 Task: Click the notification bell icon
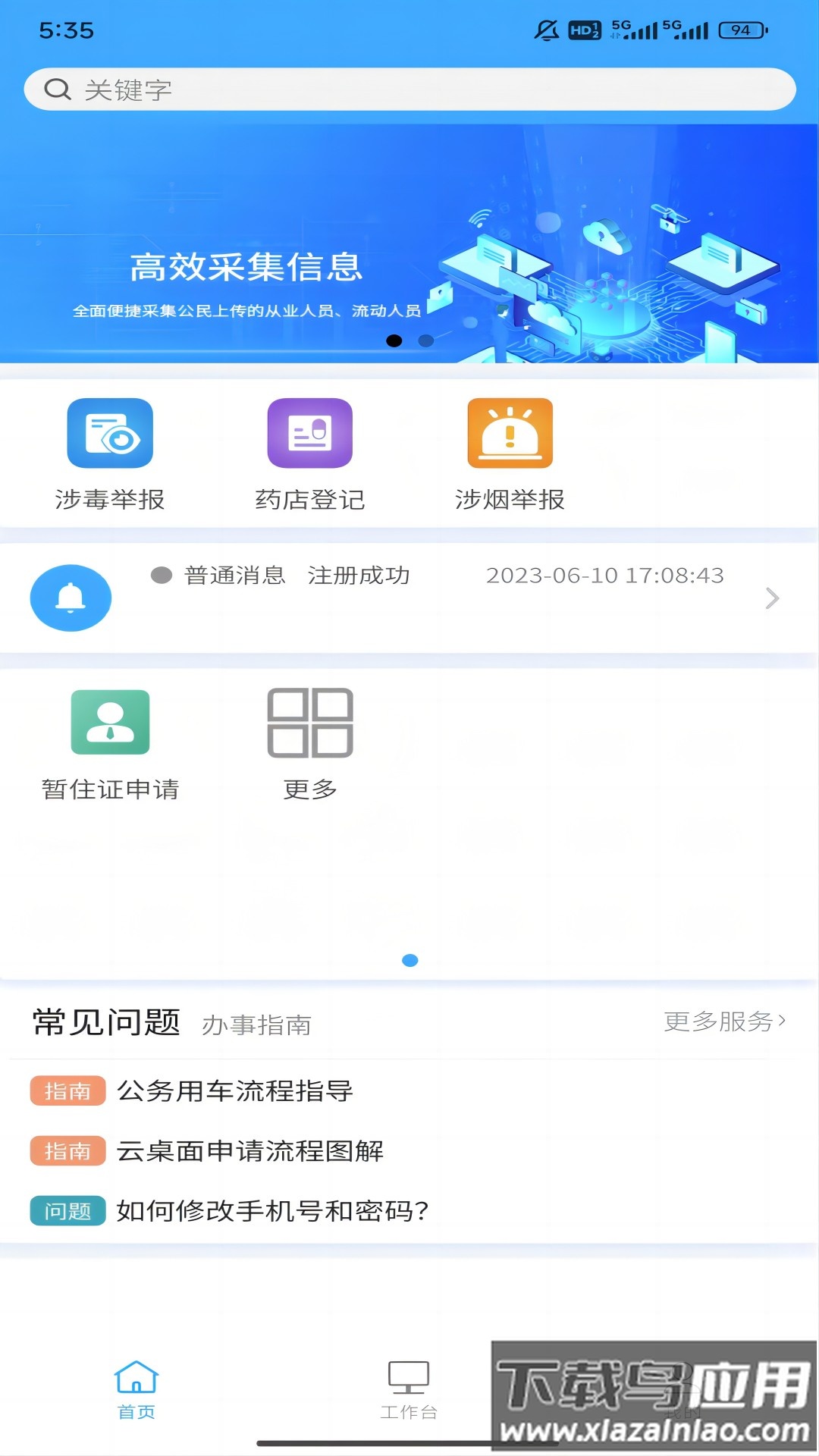coord(70,598)
